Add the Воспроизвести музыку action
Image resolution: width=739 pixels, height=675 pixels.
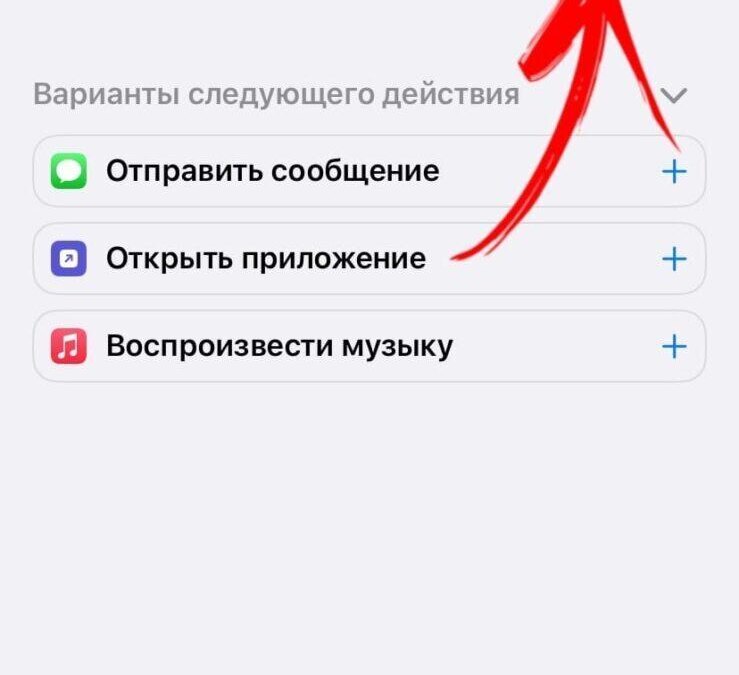pyautogui.click(x=675, y=347)
